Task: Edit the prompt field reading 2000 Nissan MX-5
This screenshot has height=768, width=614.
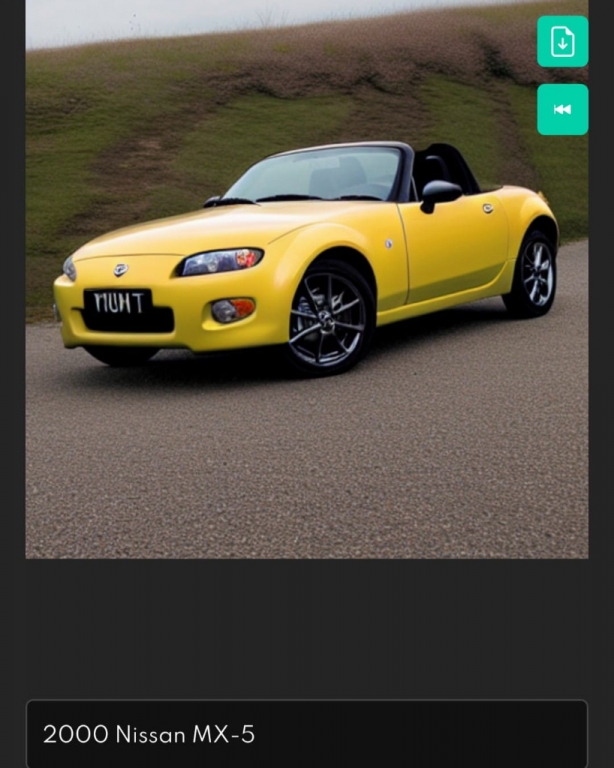Action: coord(306,735)
